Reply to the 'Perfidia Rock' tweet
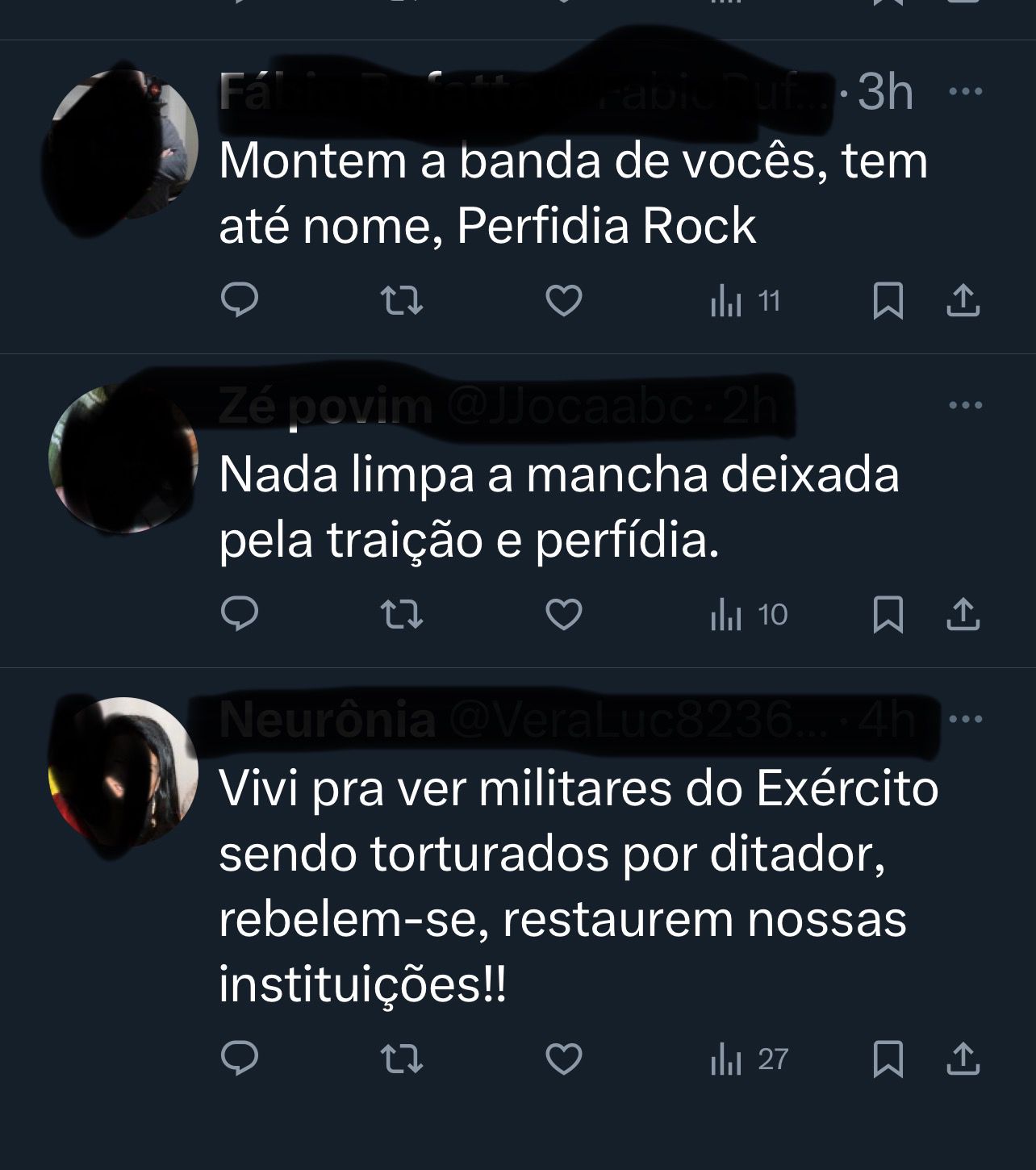This screenshot has height=1170, width=1036. click(x=240, y=300)
